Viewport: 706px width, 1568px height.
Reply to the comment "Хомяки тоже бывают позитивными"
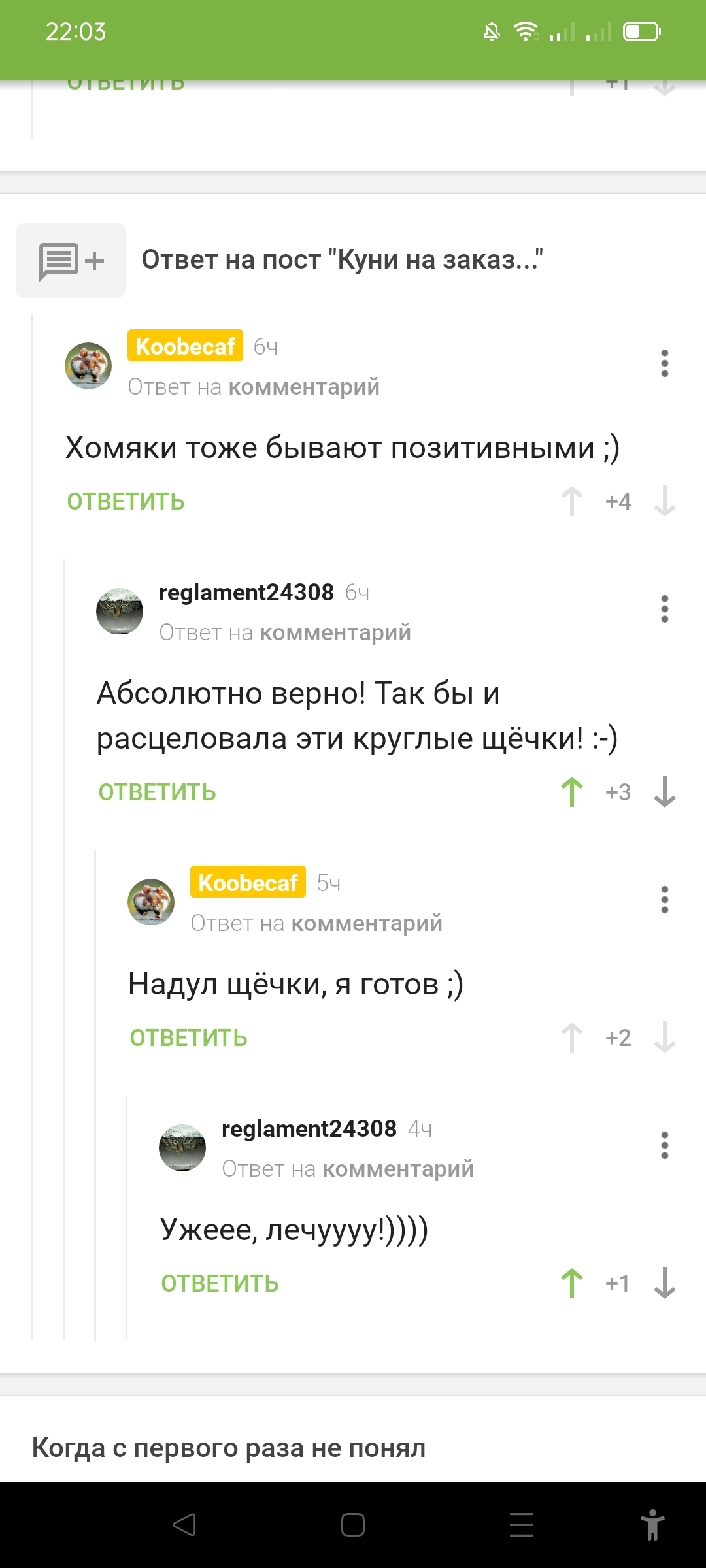coord(126,502)
